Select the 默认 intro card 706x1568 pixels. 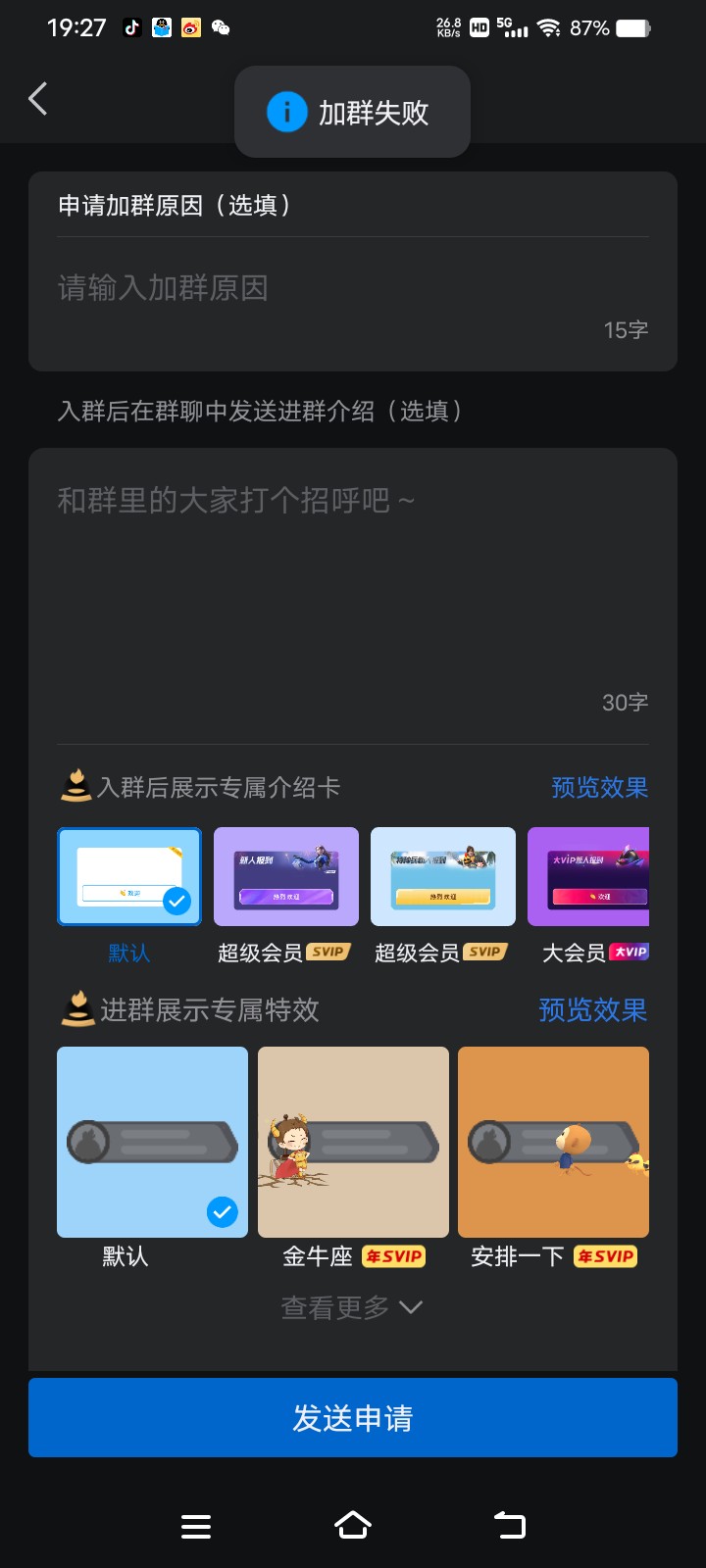click(x=129, y=877)
